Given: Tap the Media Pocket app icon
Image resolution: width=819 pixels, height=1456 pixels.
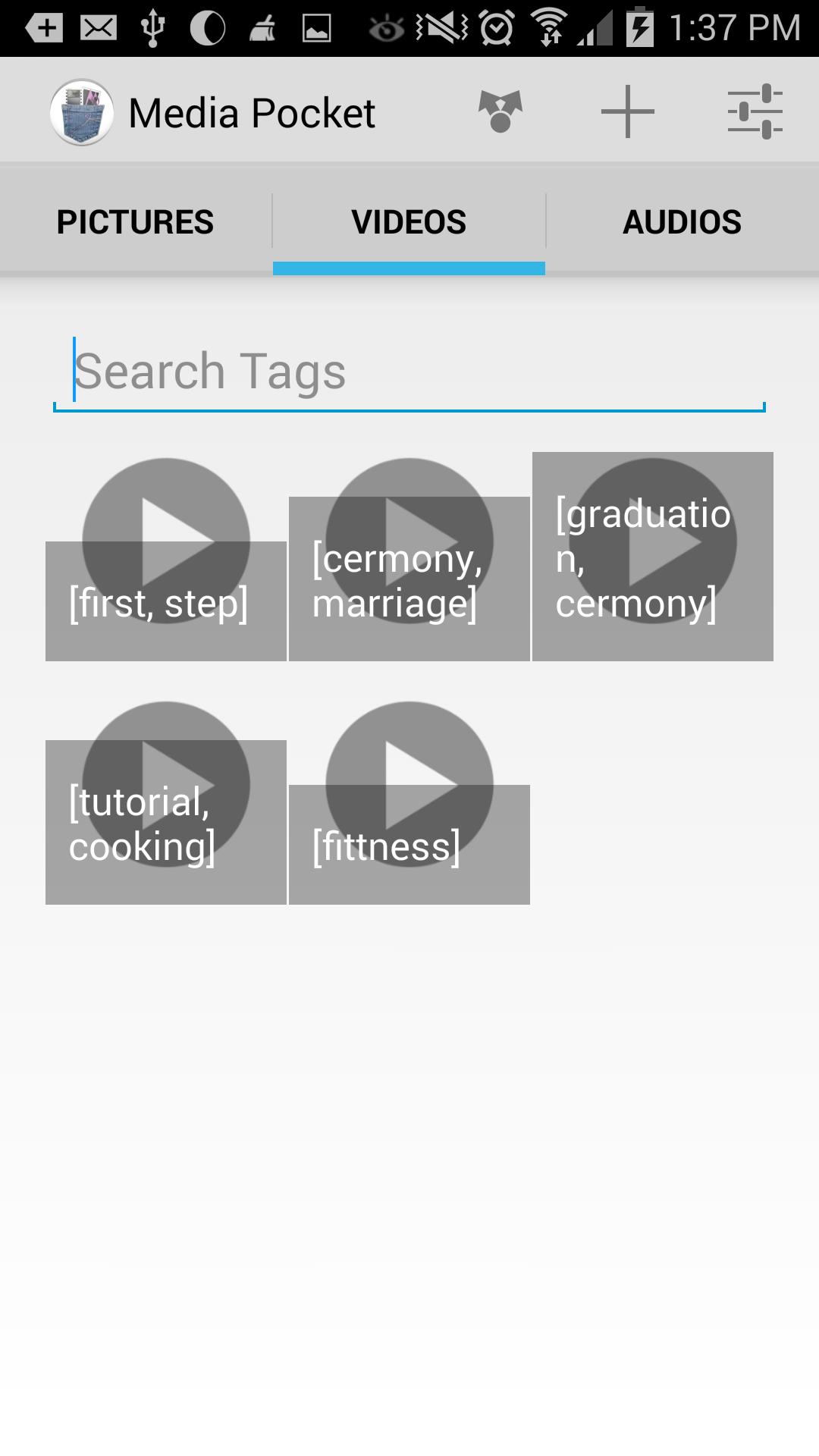Looking at the screenshot, I should pyautogui.click(x=82, y=112).
